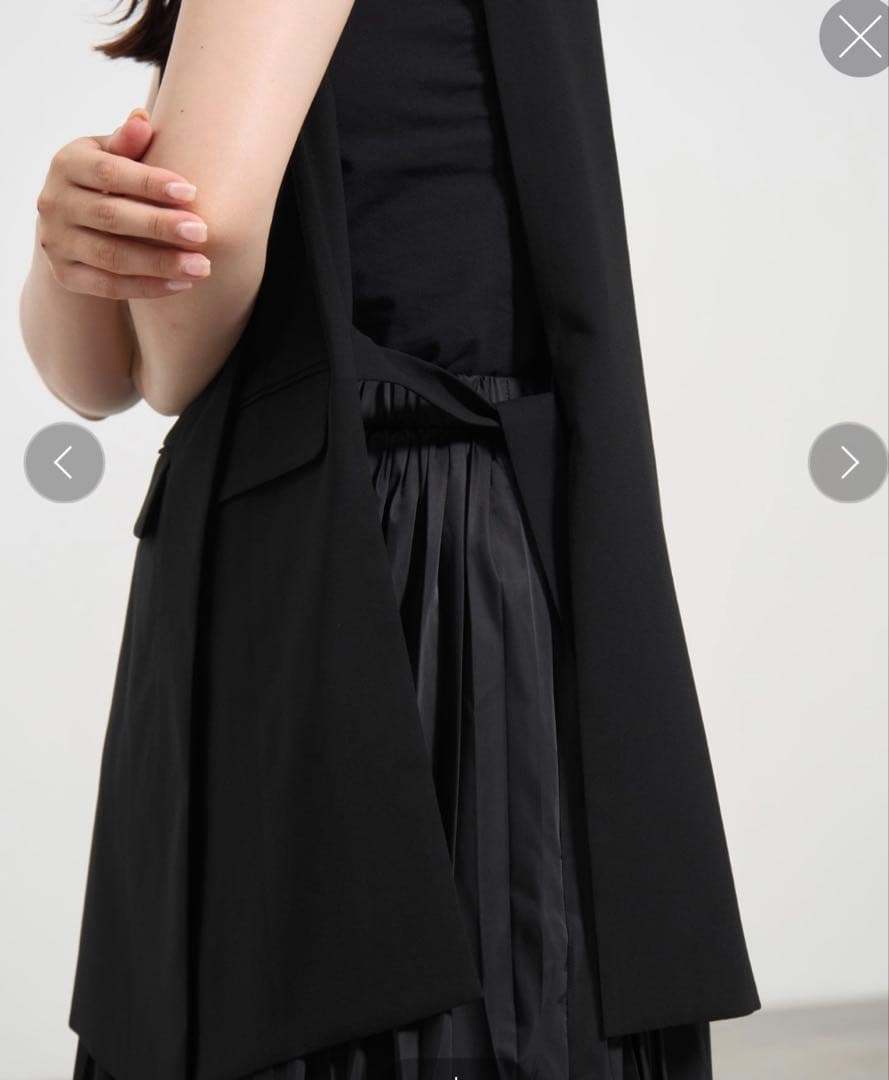
Task: Close the full-screen image viewer
Action: pyautogui.click(x=857, y=37)
